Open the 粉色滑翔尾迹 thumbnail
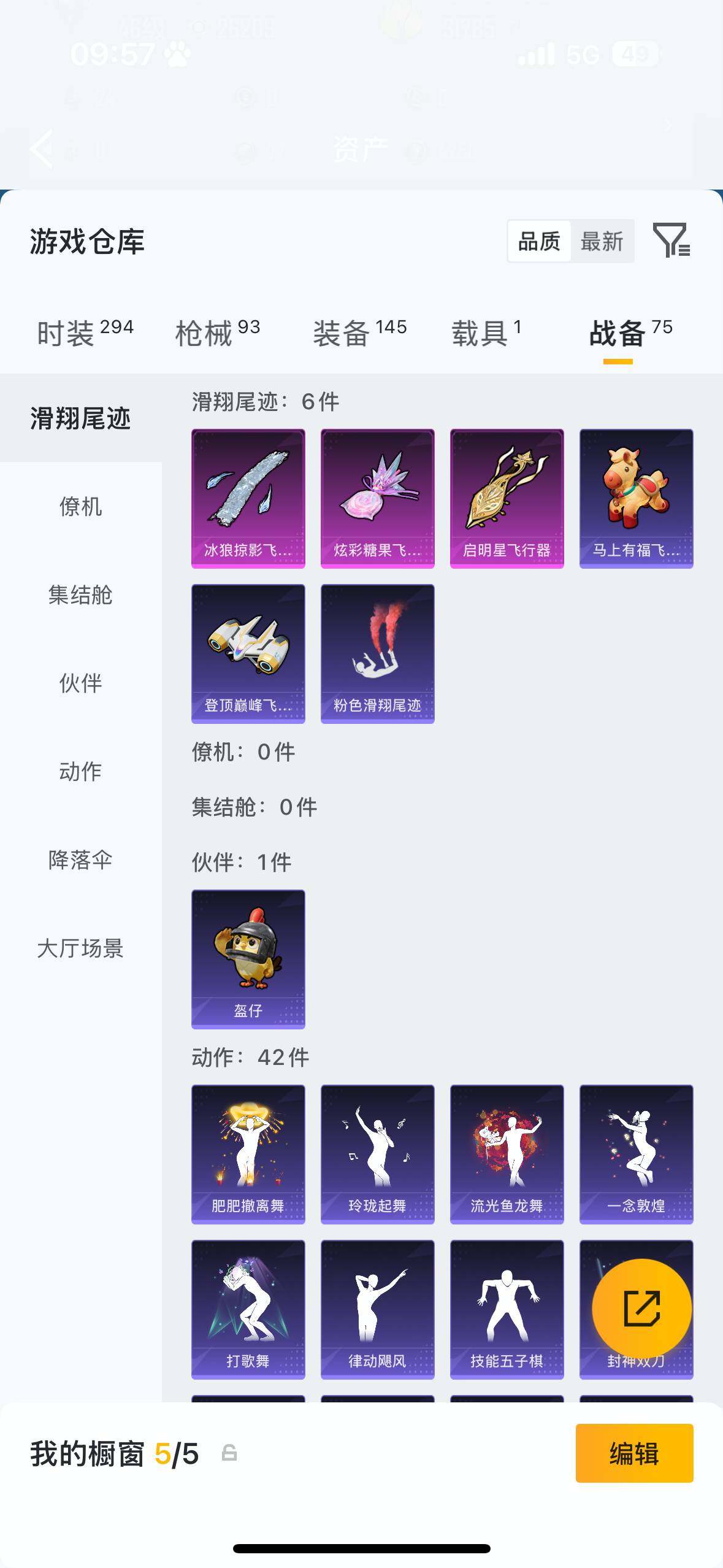This screenshot has height=1568, width=723. pyautogui.click(x=377, y=652)
